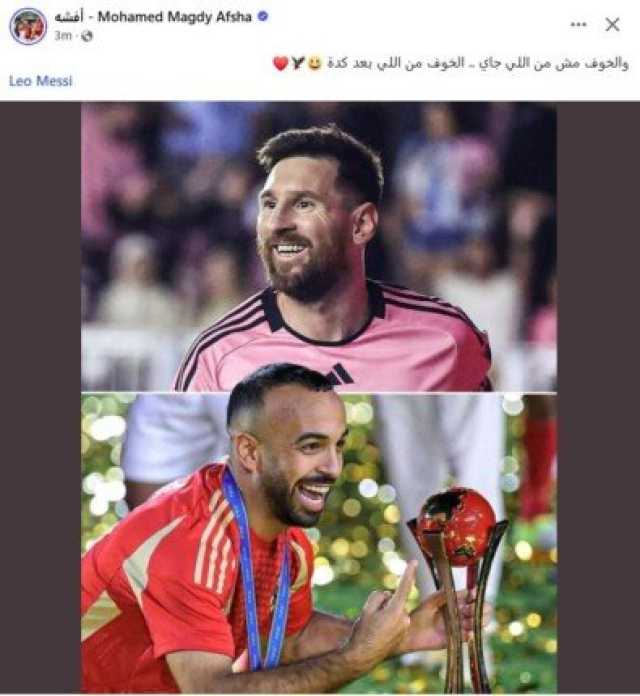Screen dimensions: 640x696
Task: Close this post view
Action: (x=612, y=24)
